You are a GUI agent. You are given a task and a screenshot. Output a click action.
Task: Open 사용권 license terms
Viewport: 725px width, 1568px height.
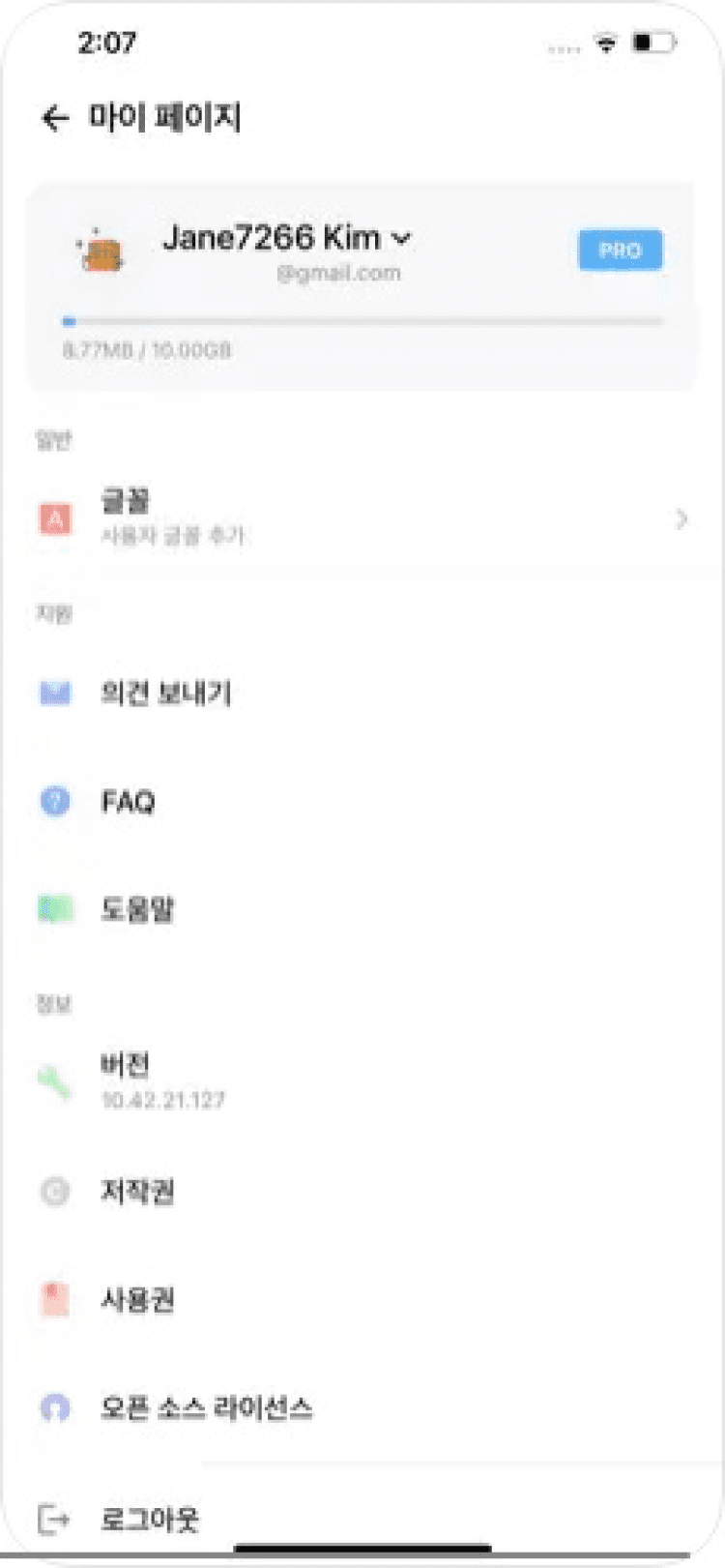tap(137, 1300)
